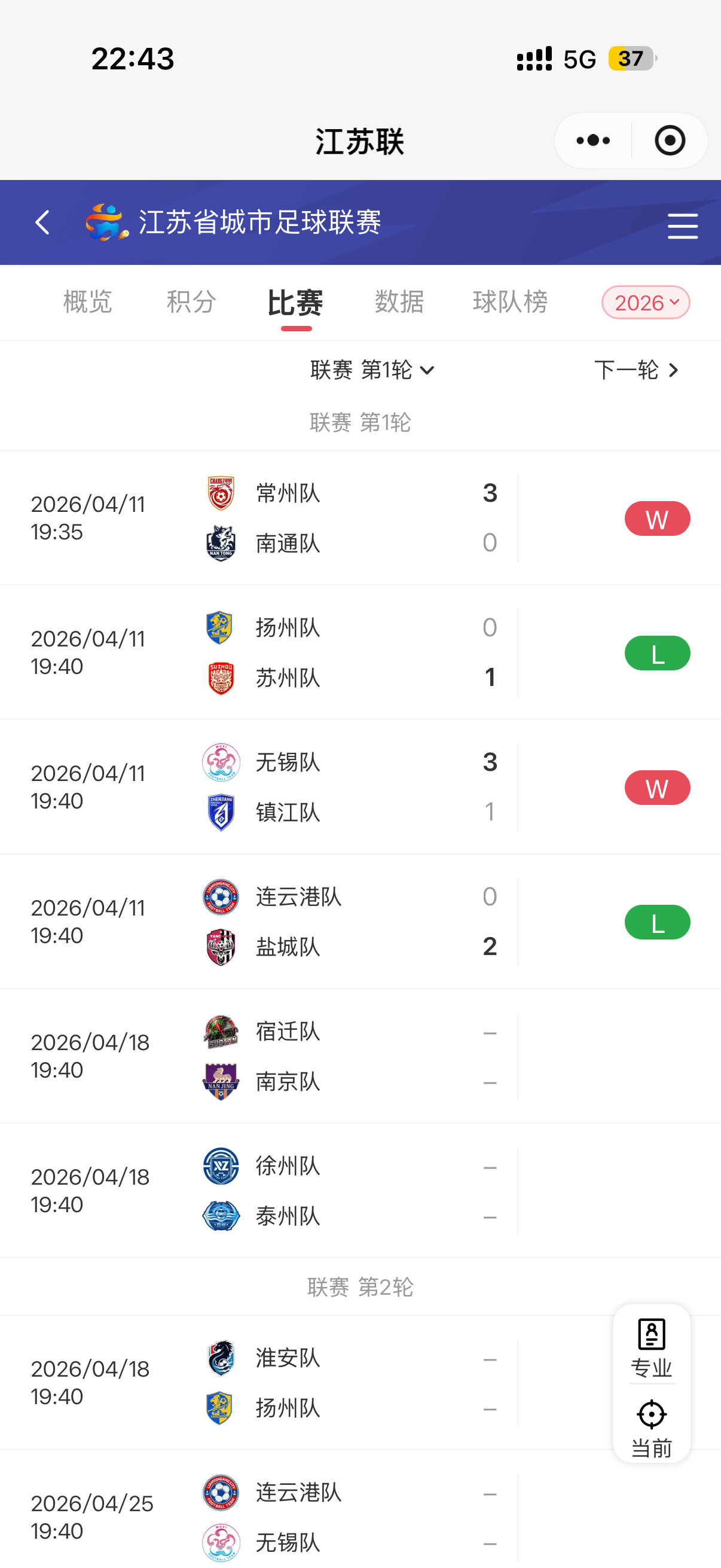Screen dimensions: 721x1568
Task: Toggle the W badge on 无锡队 vs 镇江队
Action: [x=656, y=787]
